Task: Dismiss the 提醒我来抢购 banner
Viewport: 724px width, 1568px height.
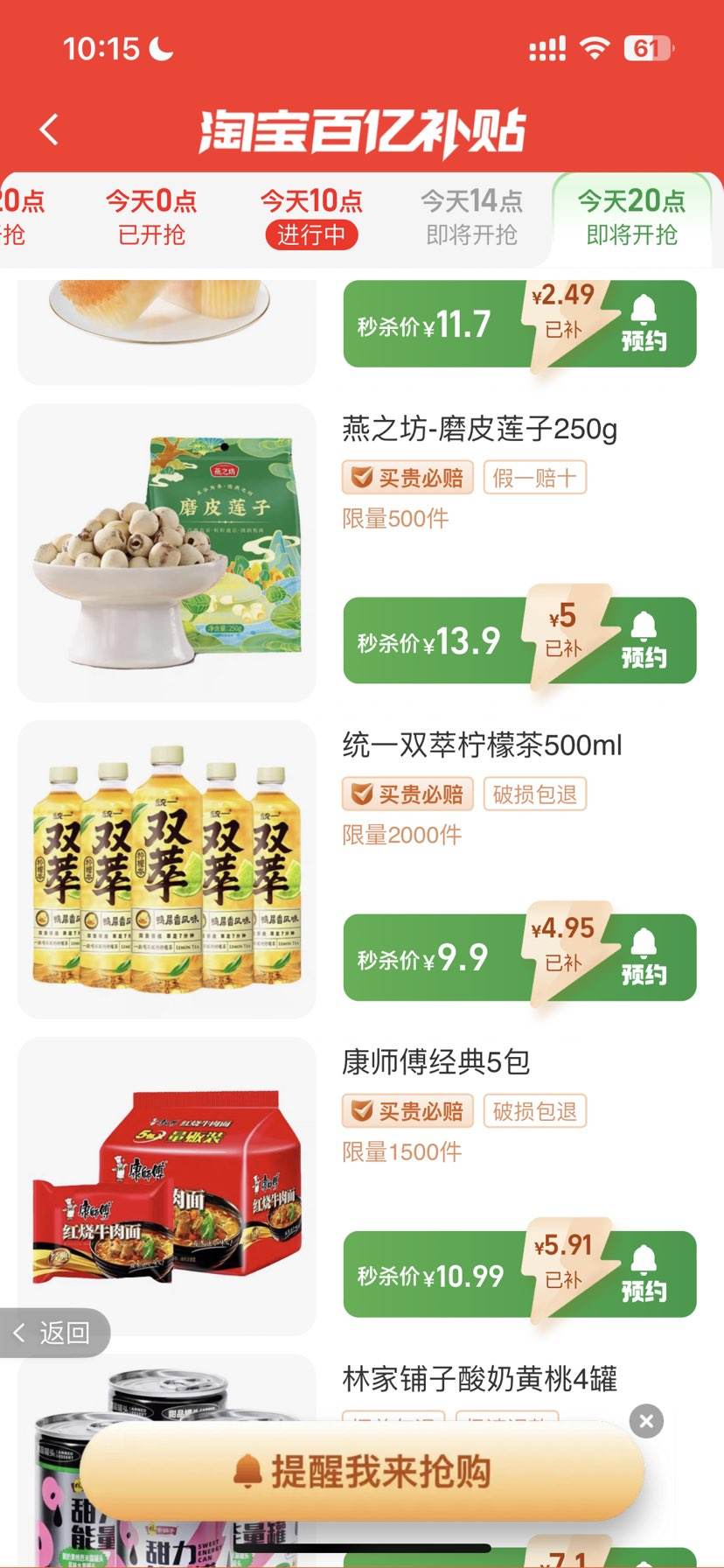Action: pyautogui.click(x=646, y=1421)
